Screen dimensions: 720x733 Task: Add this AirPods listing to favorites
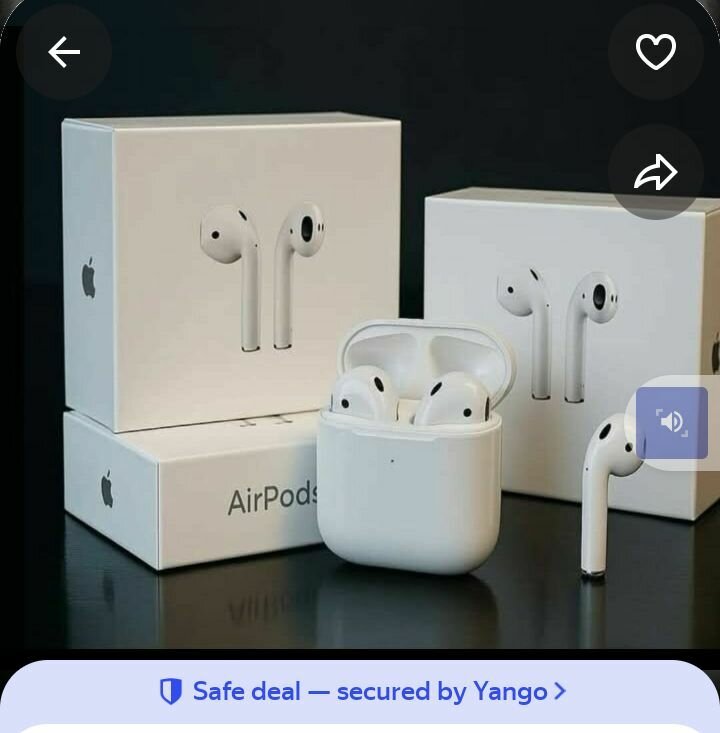(656, 52)
